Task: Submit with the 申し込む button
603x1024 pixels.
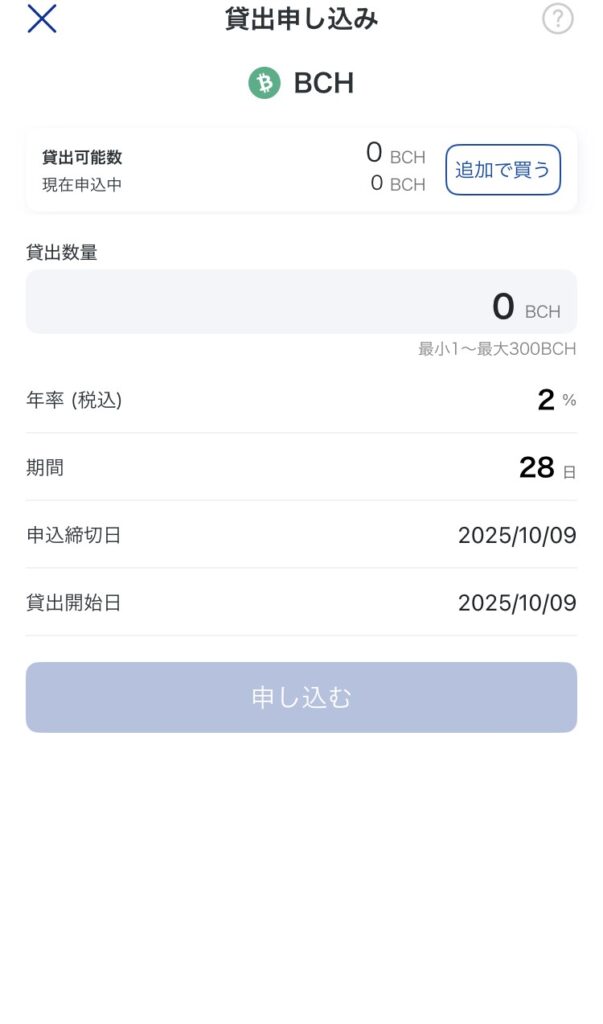Action: (301, 697)
